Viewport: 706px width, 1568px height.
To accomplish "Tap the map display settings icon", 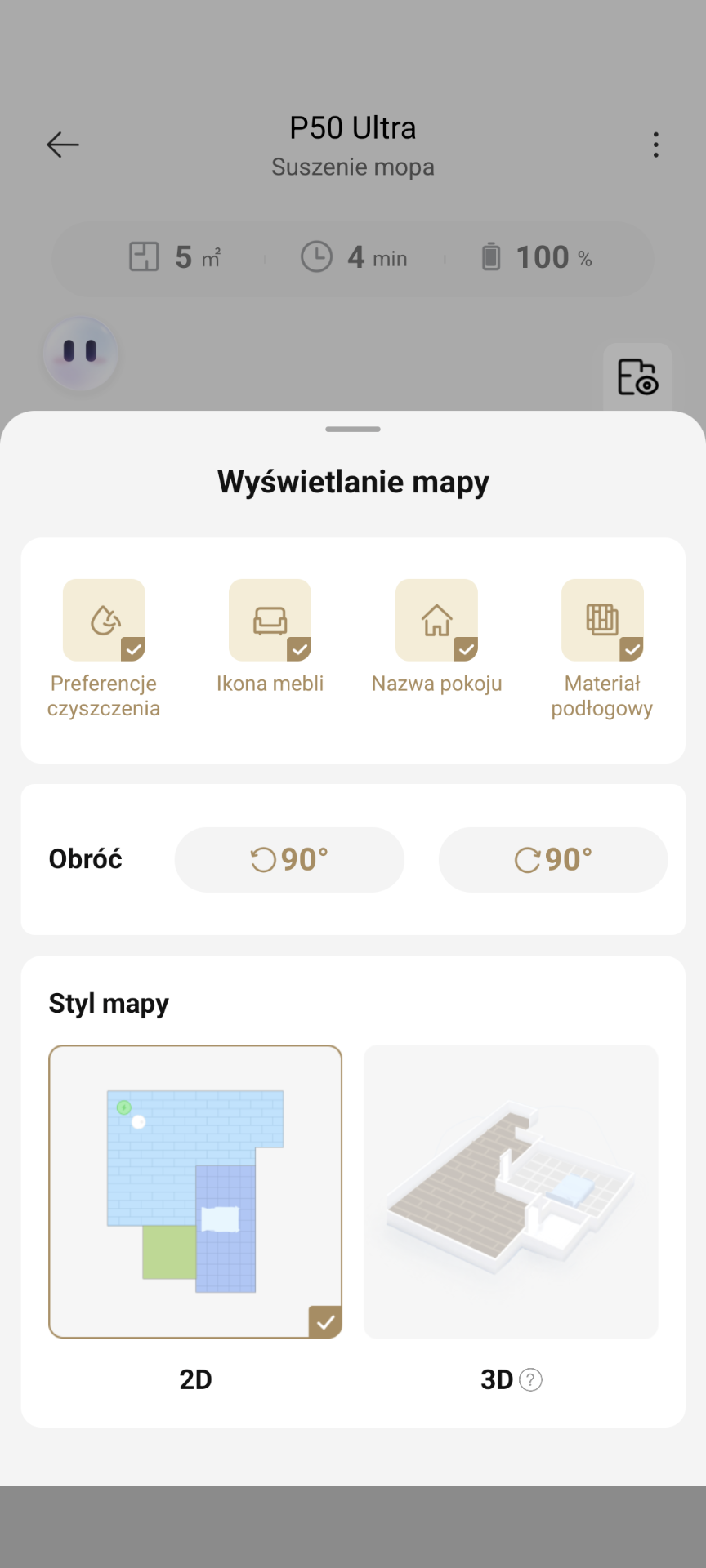I will click(x=637, y=377).
